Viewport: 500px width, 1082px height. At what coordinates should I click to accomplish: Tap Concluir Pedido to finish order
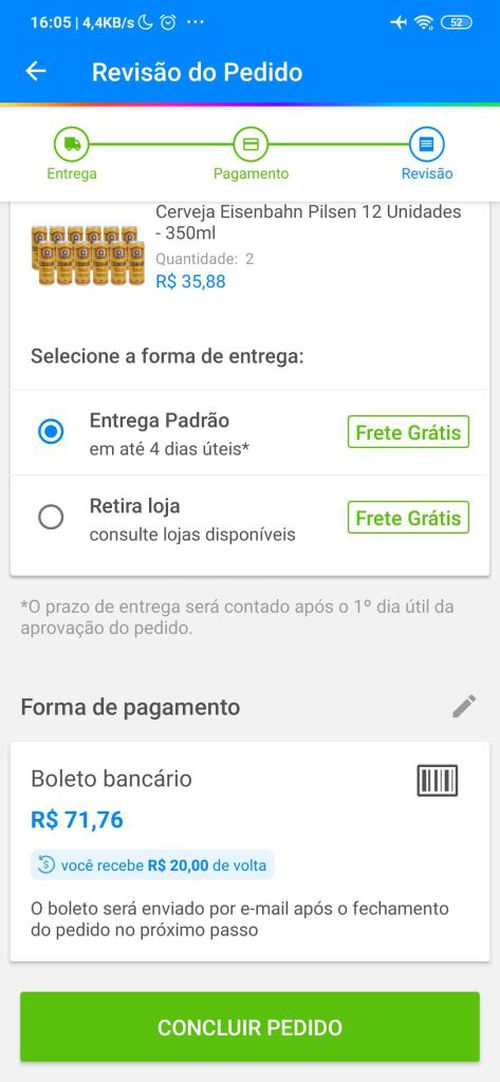(250, 1027)
